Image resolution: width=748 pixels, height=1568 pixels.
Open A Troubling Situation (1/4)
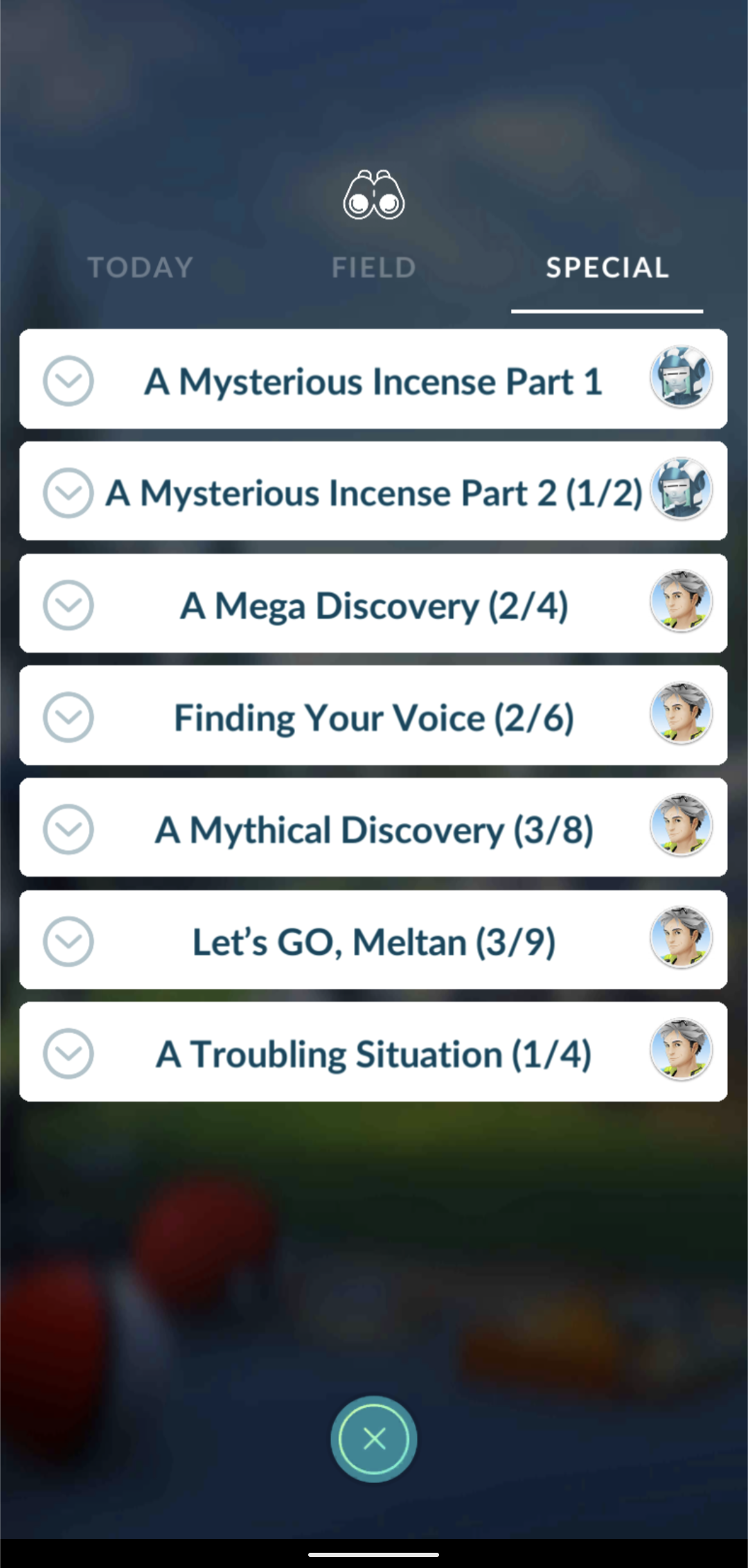tap(373, 1052)
